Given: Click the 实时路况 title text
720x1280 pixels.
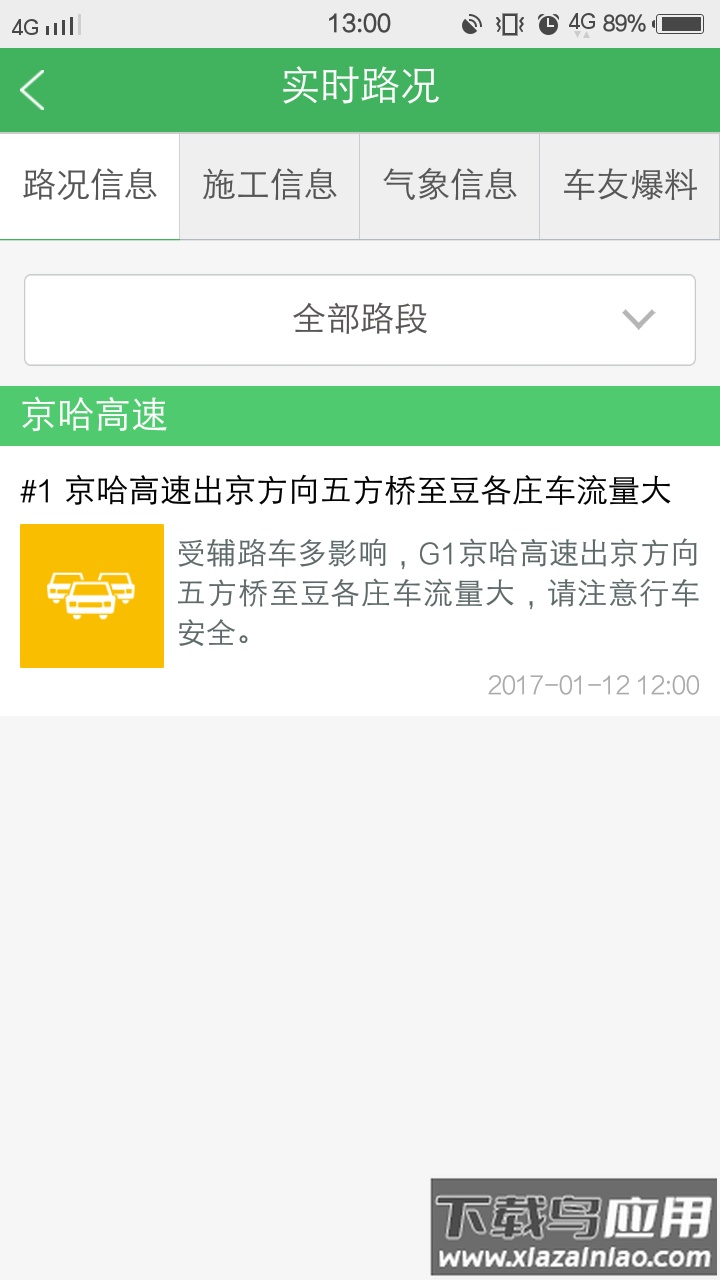Looking at the screenshot, I should [360, 89].
